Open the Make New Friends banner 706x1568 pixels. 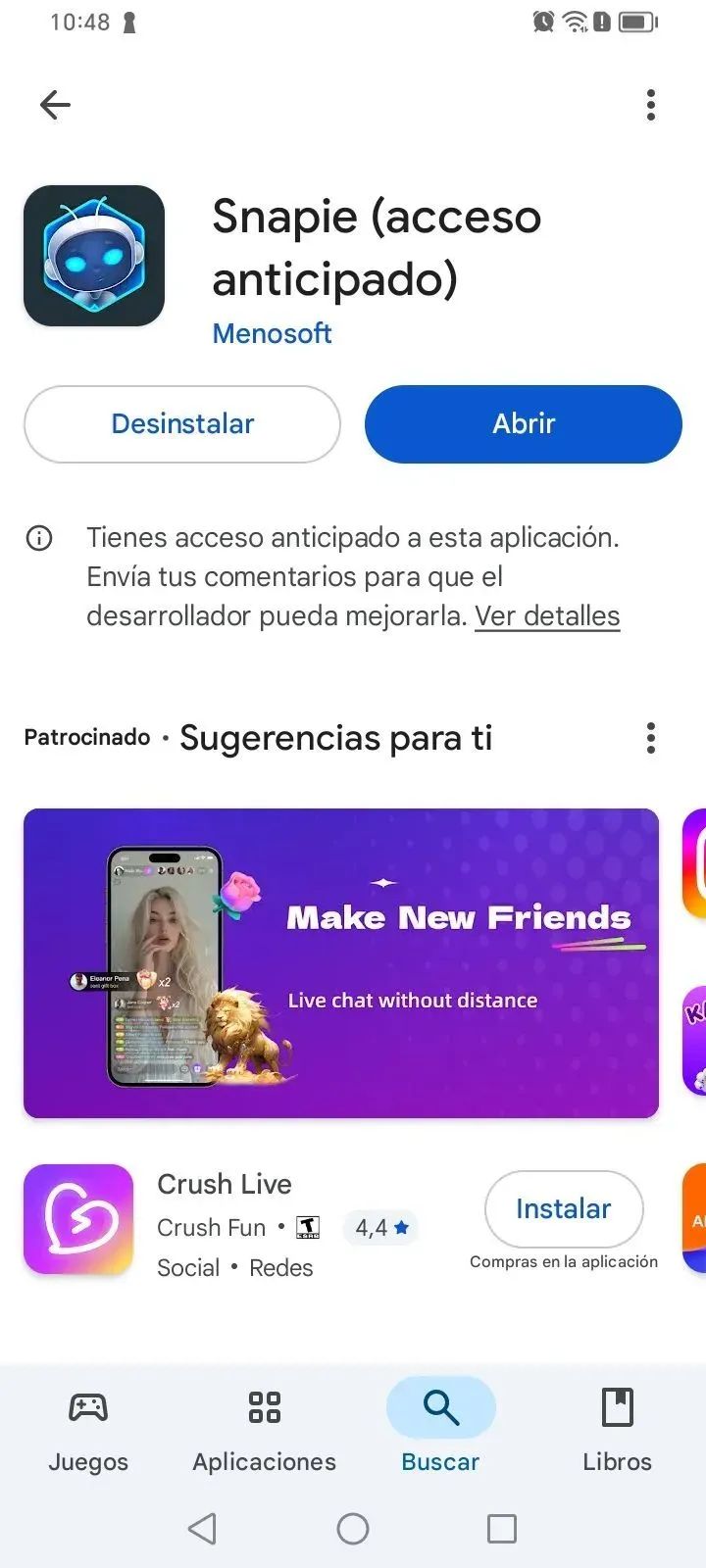tap(341, 962)
